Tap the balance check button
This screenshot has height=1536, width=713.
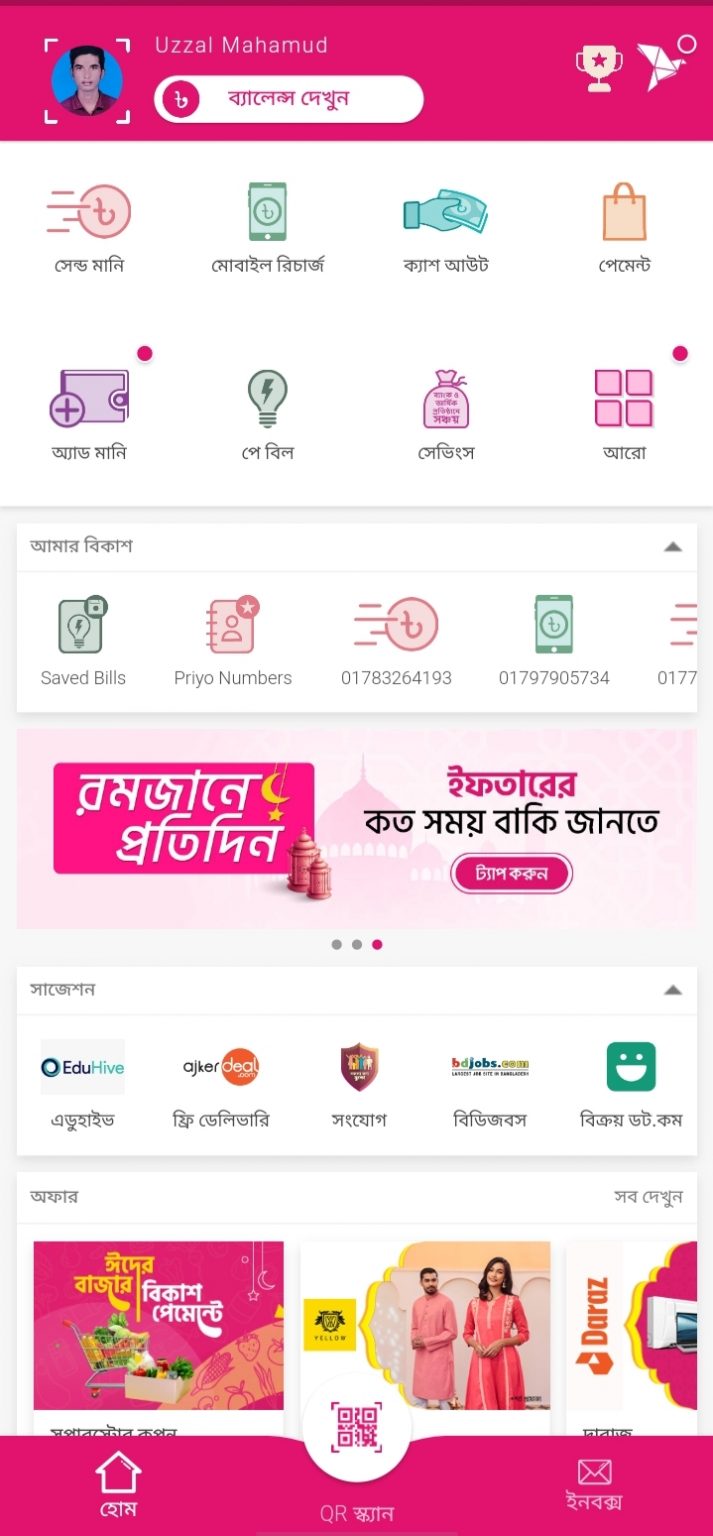(x=289, y=99)
